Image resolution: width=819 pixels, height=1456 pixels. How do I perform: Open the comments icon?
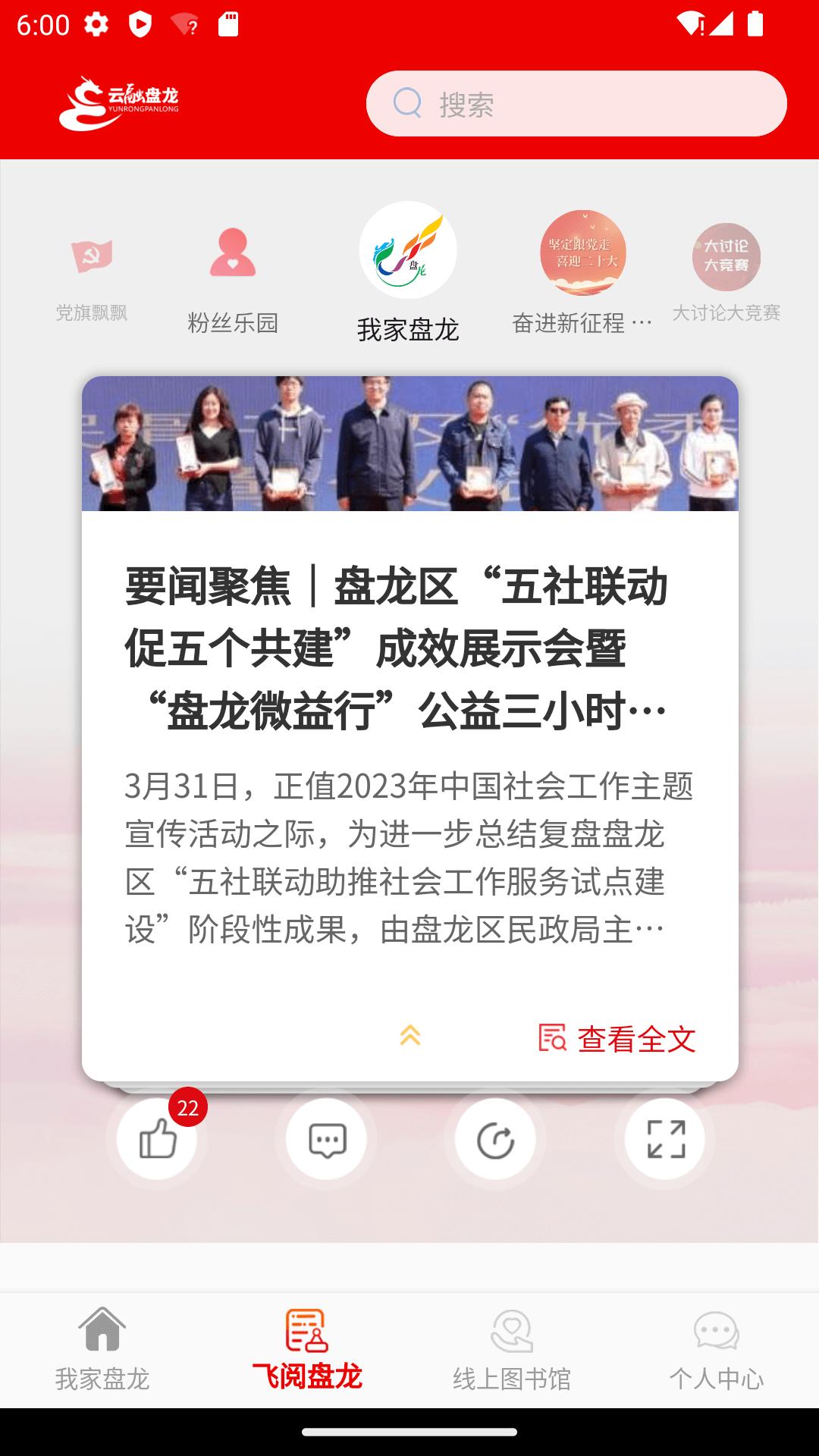click(x=326, y=1137)
